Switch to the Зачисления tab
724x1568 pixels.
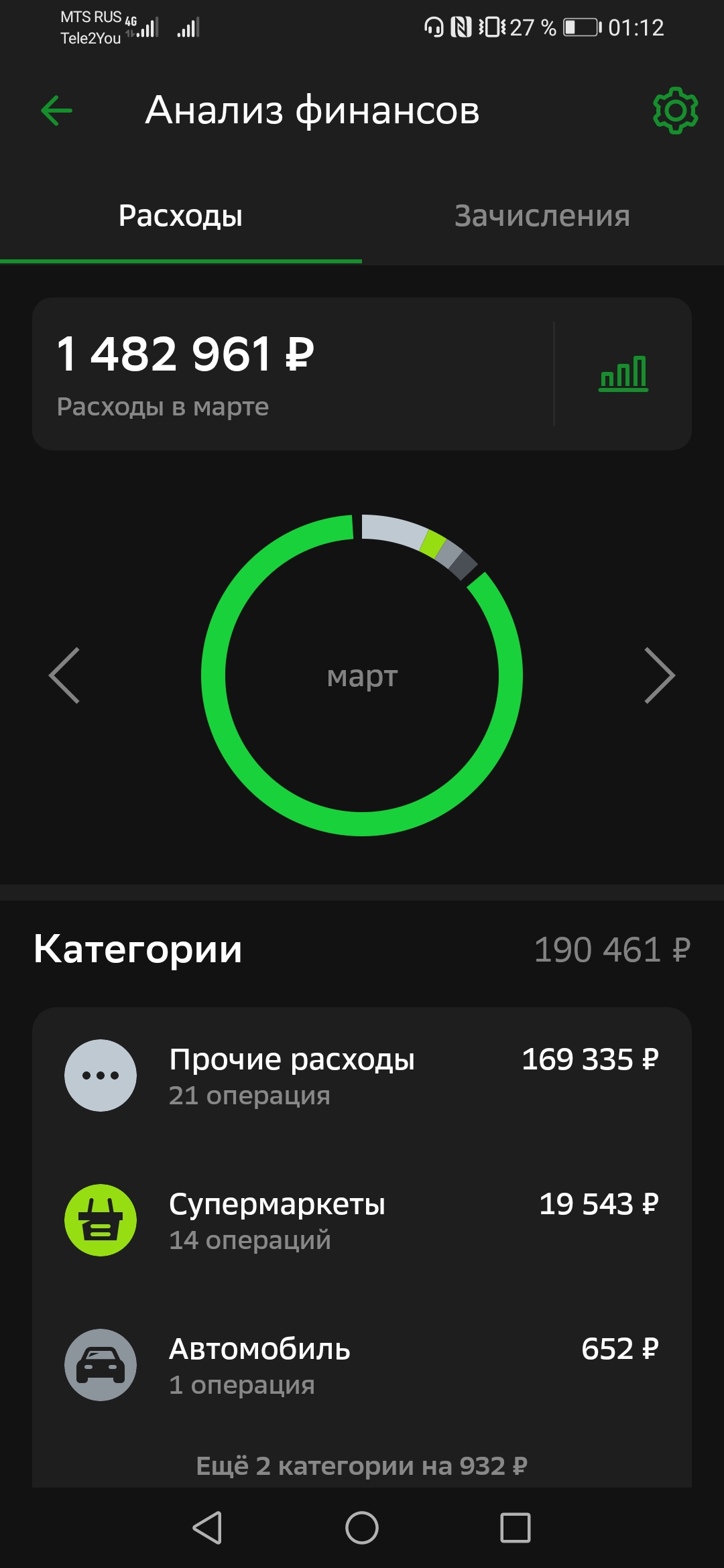pos(543,216)
